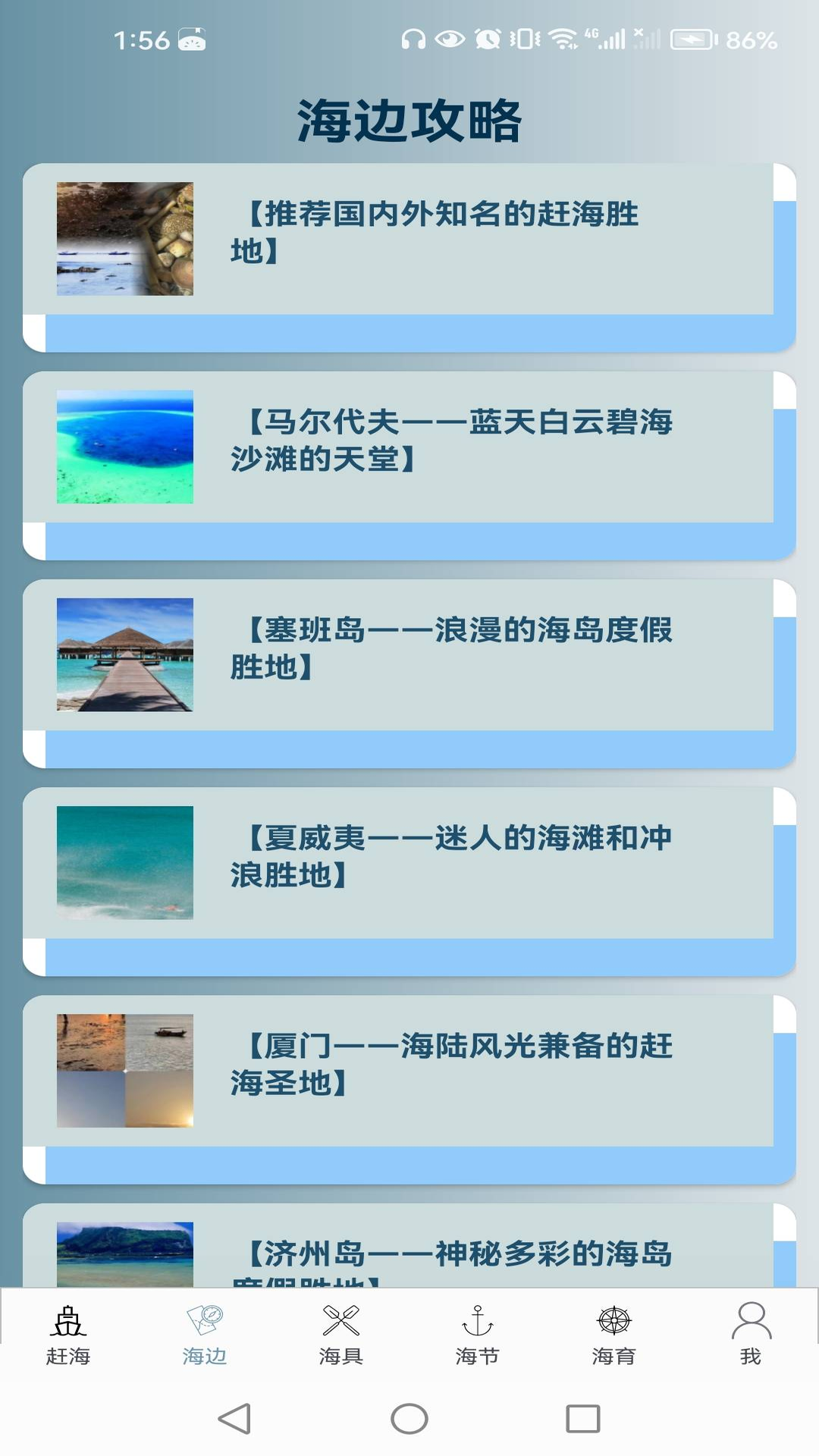The height and width of the screenshot is (1456, 819).
Task: Switch to the 海具 tab
Action: pyautogui.click(x=341, y=1335)
